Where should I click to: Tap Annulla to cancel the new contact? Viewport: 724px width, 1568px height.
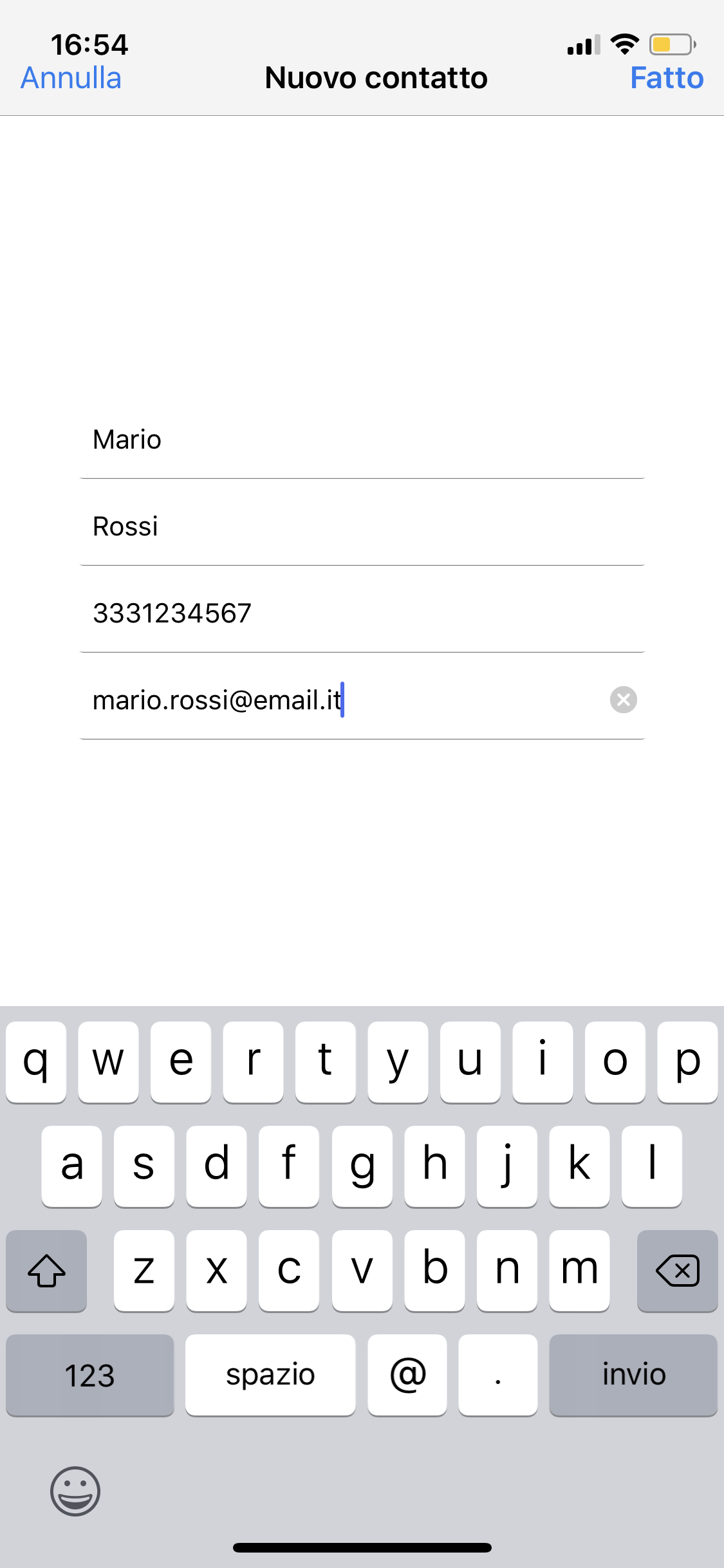tap(71, 78)
